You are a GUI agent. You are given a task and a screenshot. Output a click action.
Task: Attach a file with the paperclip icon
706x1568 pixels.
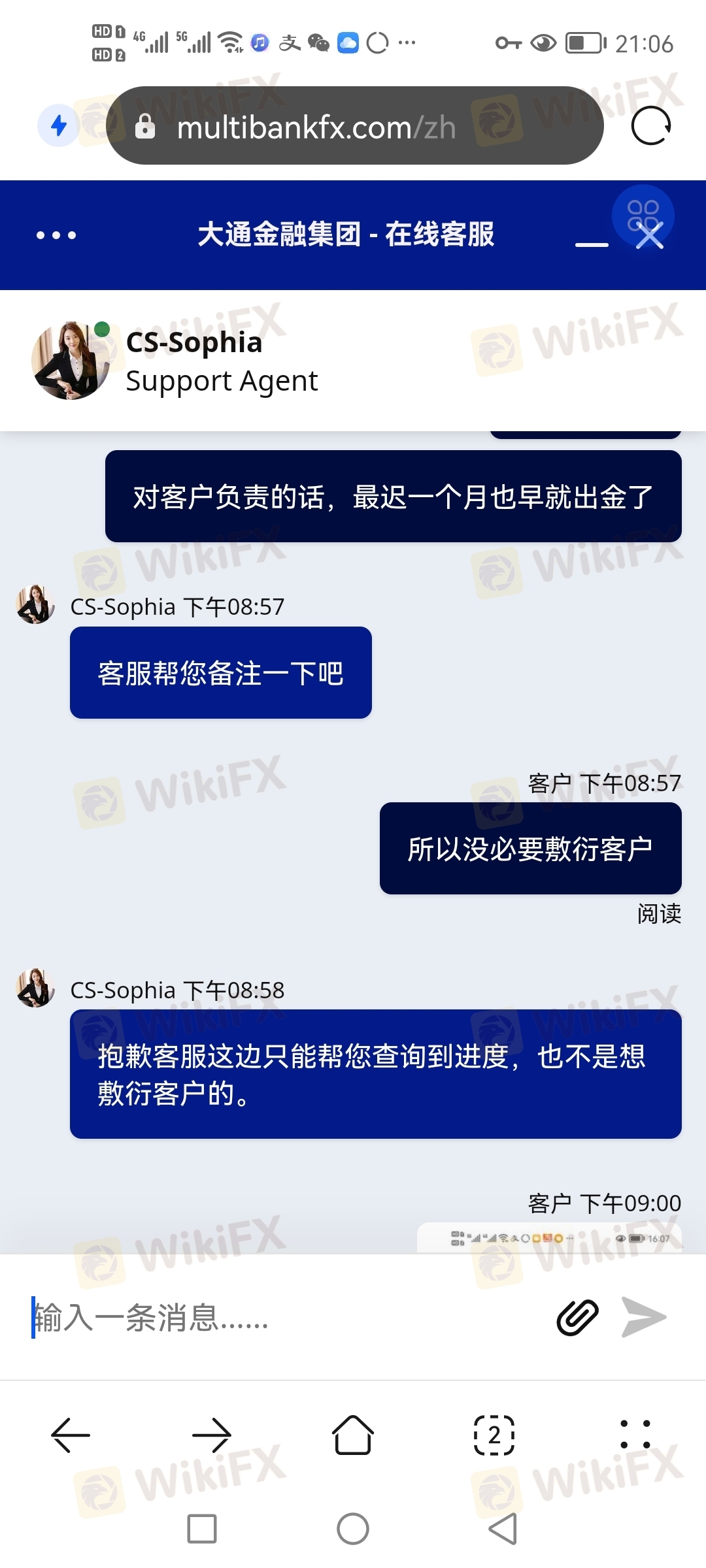577,1317
